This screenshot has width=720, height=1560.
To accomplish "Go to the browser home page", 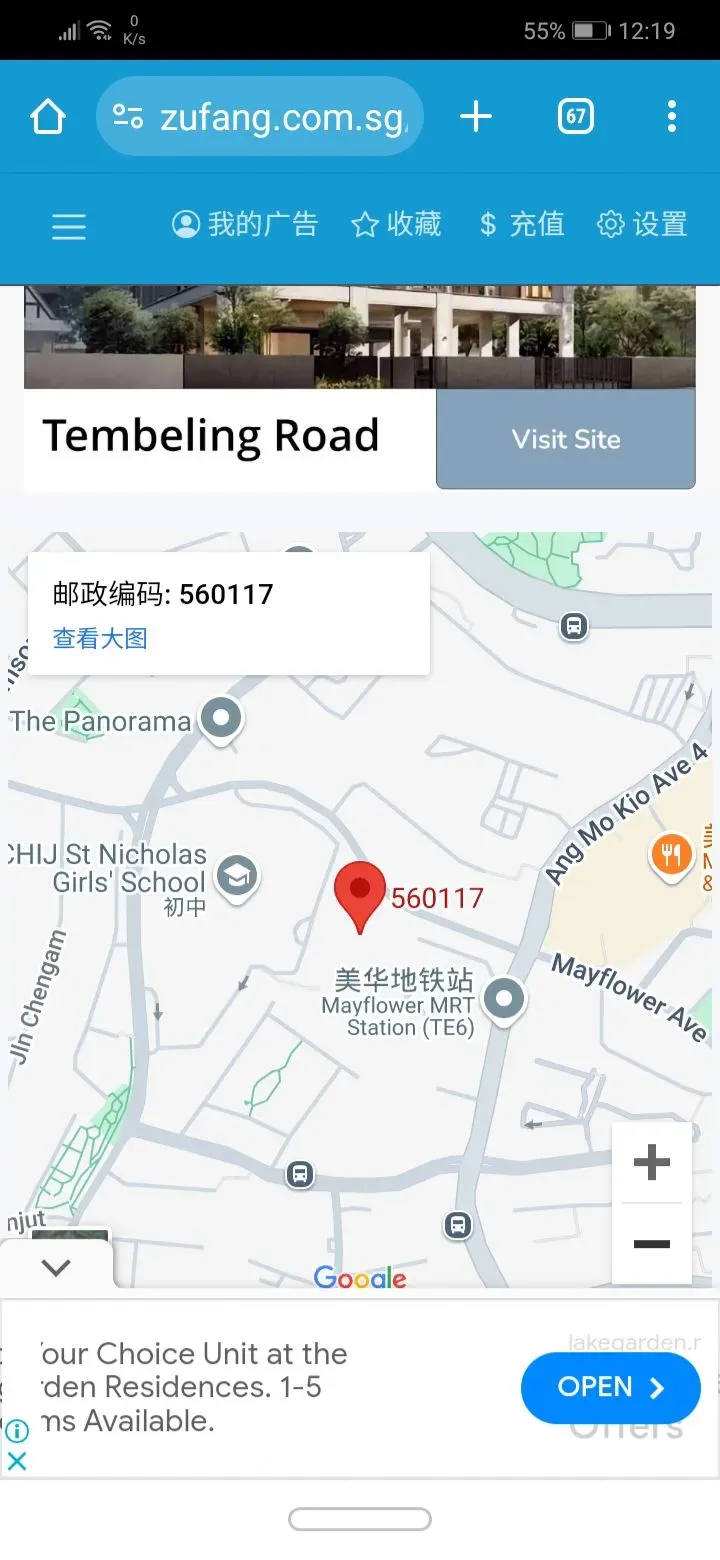I will [x=48, y=117].
